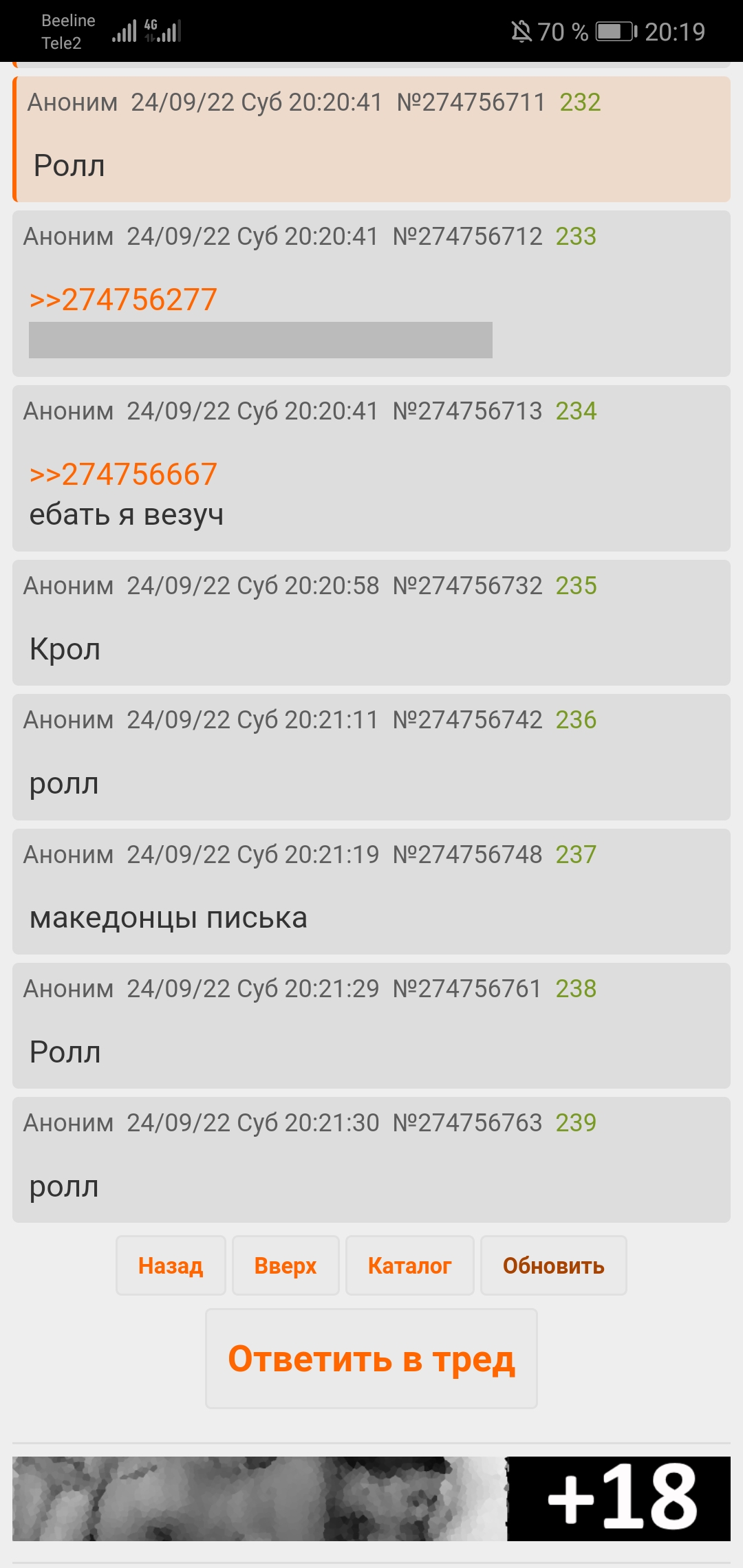Refresh the thread with Обновить

coord(553,1265)
